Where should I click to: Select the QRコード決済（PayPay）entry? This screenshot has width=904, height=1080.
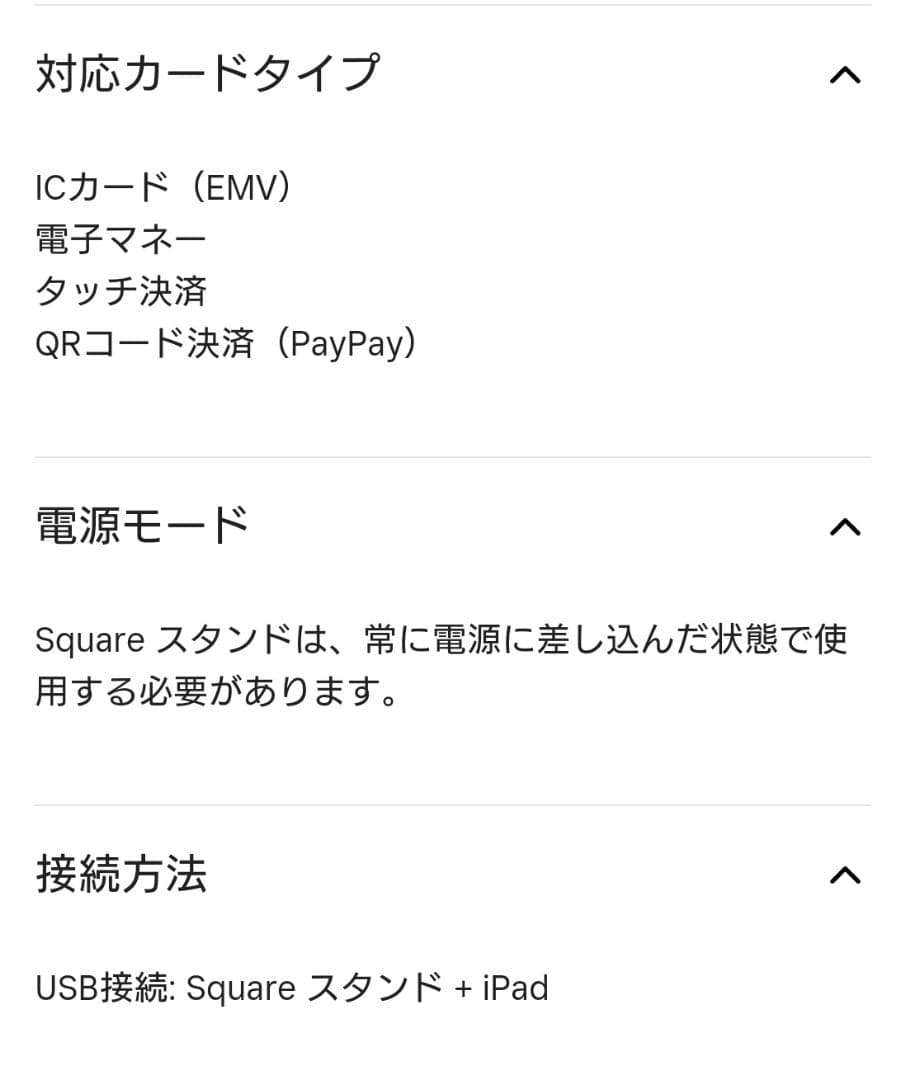pos(226,343)
